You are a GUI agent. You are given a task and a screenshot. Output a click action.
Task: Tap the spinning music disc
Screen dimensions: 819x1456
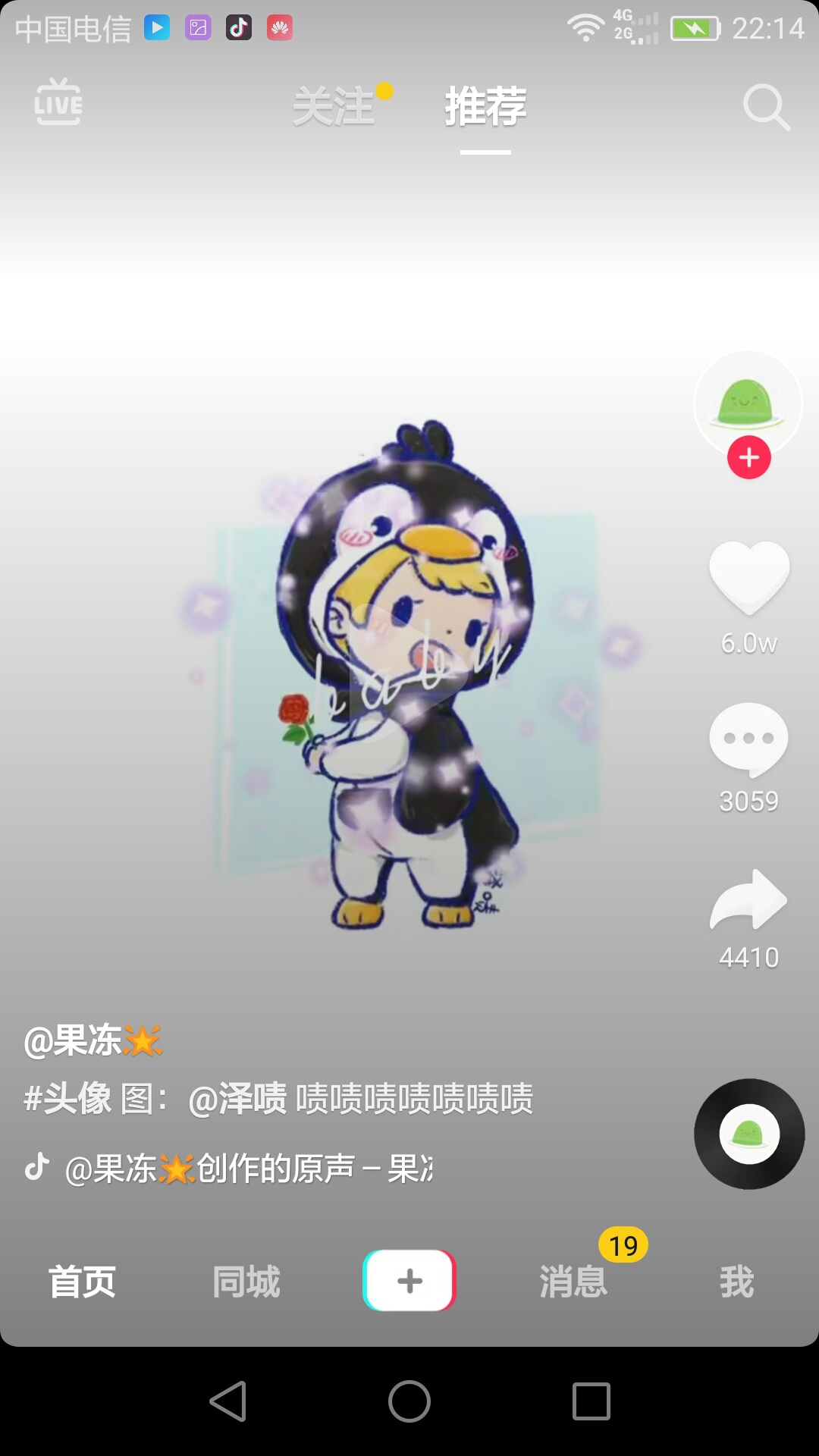click(x=749, y=1134)
